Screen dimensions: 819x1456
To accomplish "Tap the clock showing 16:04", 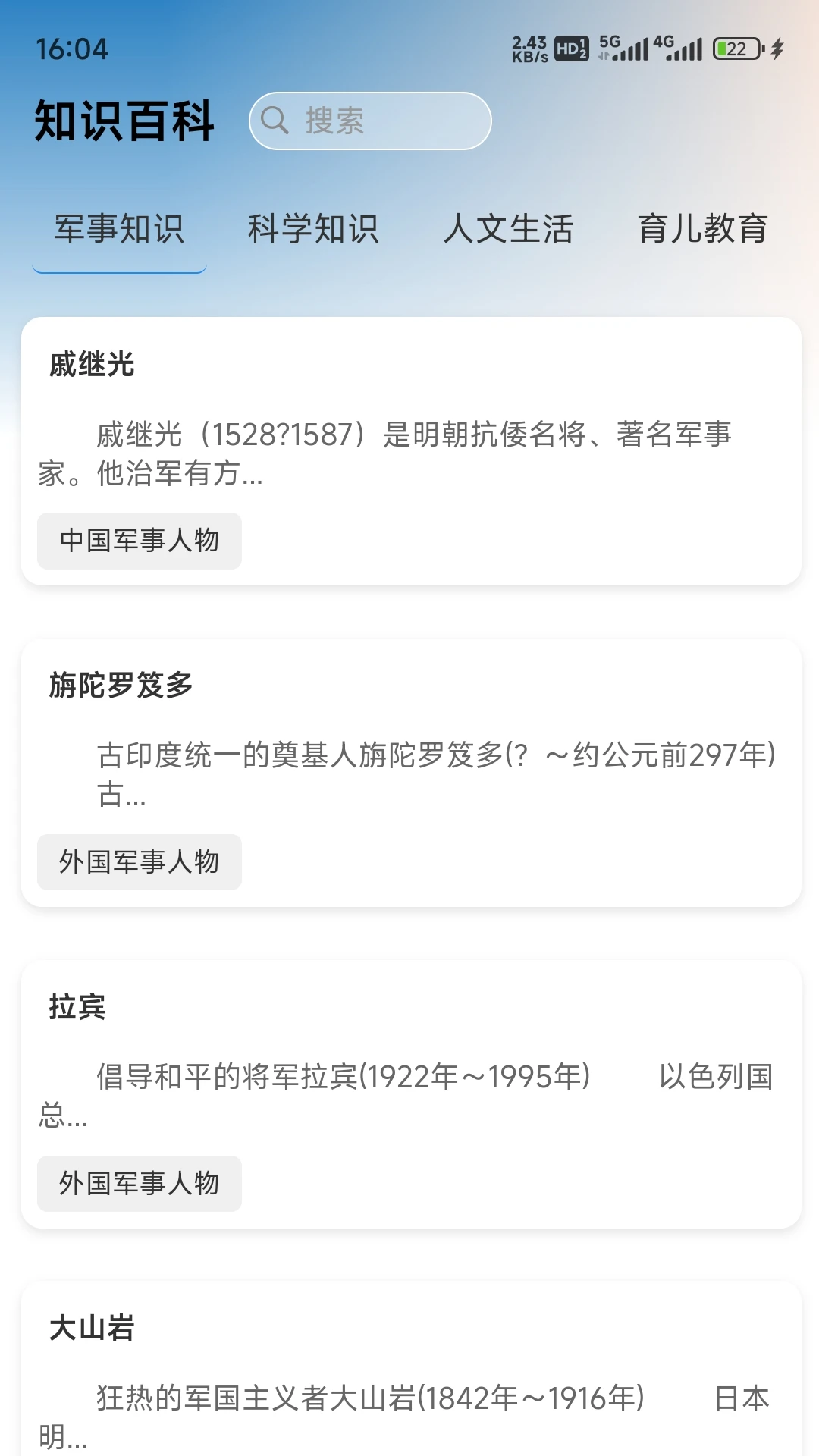I will (x=71, y=49).
